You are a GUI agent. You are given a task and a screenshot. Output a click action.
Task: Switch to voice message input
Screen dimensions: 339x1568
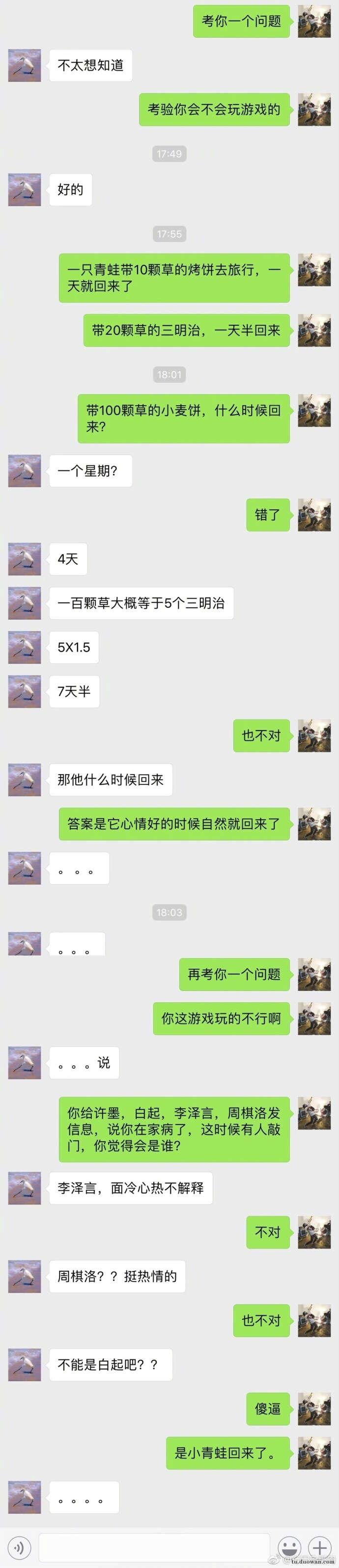click(x=19, y=1547)
